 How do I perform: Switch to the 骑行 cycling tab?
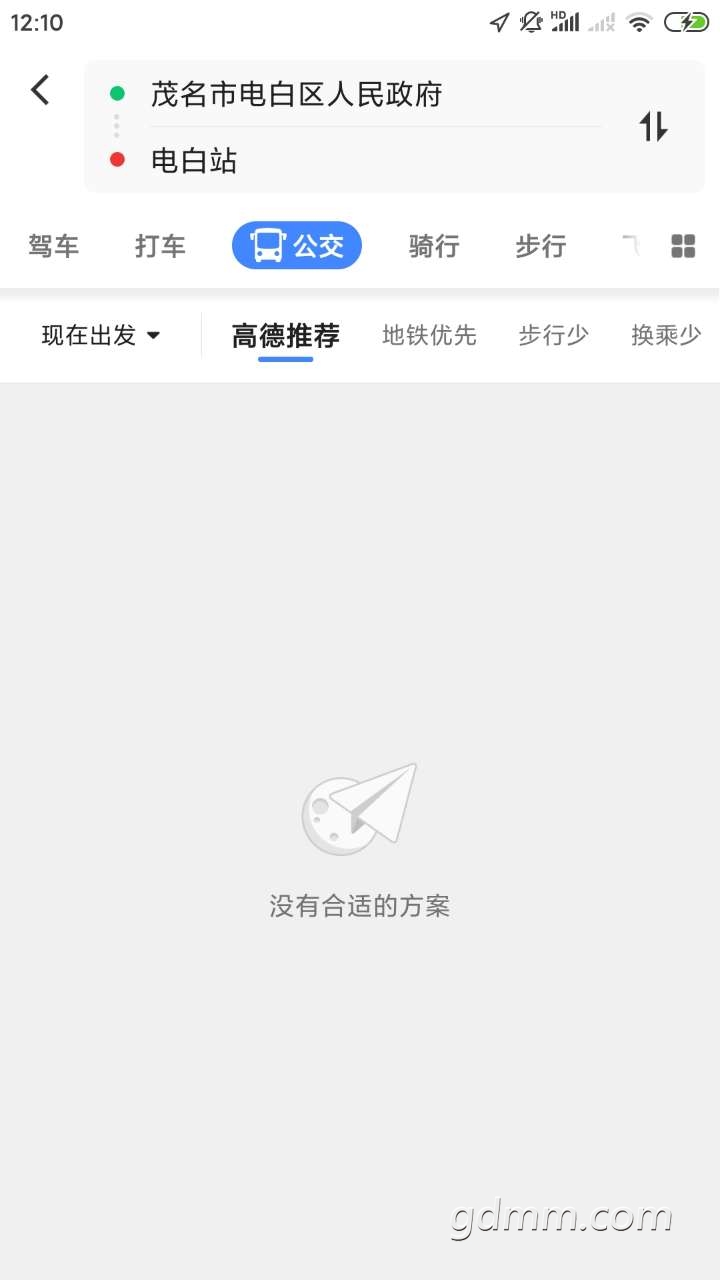[x=434, y=246]
